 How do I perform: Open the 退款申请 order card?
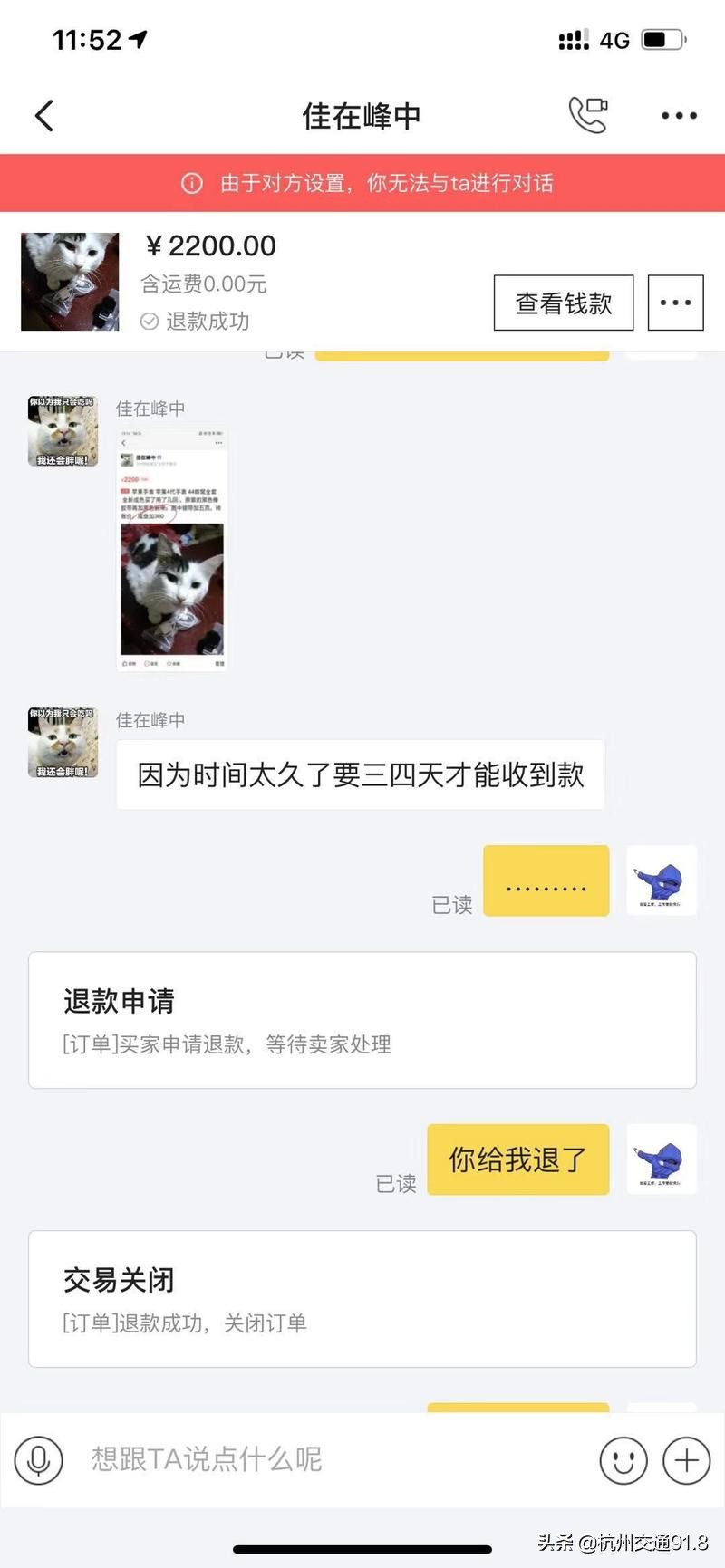362,1020
